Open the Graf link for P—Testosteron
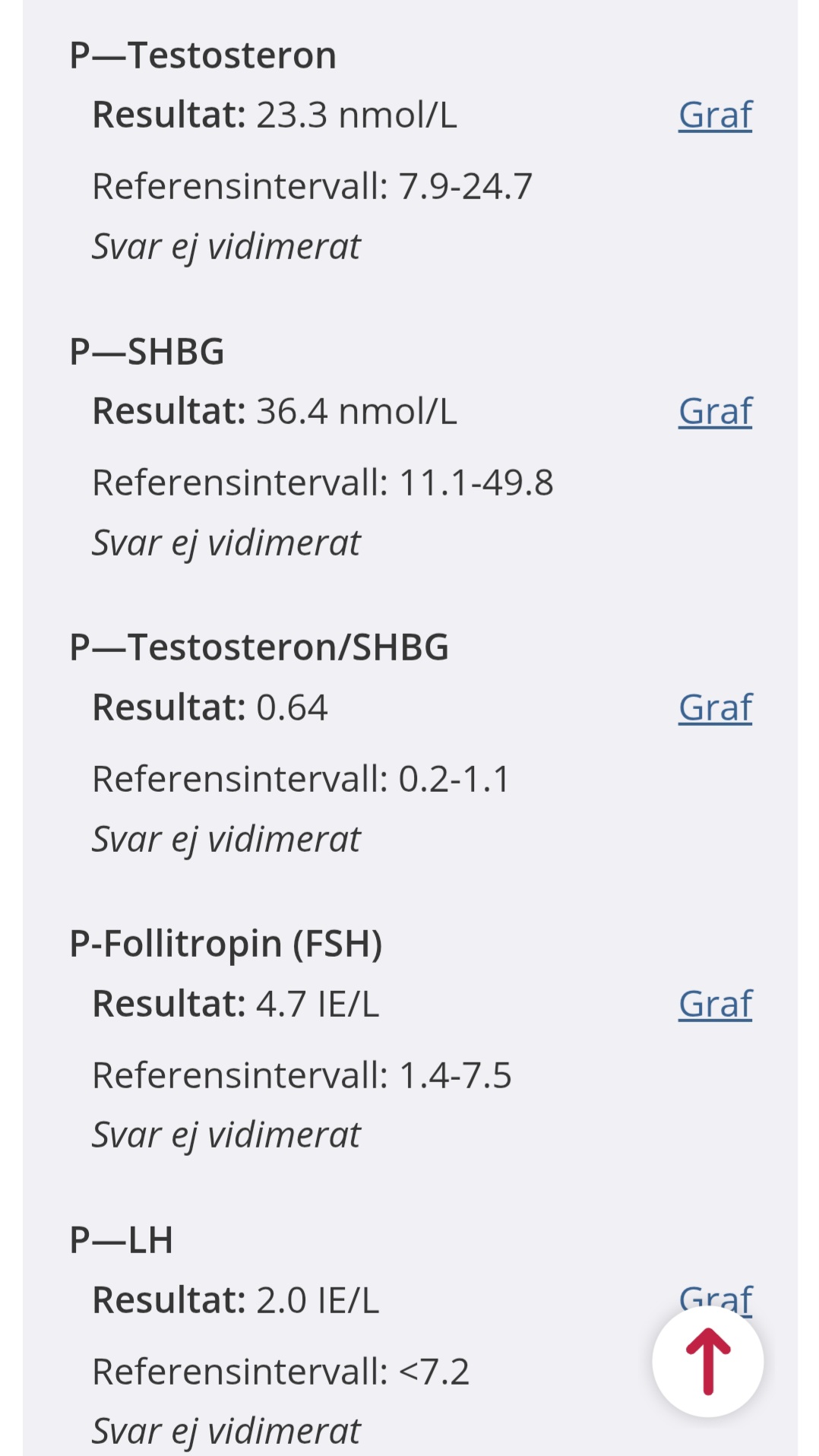 [715, 116]
